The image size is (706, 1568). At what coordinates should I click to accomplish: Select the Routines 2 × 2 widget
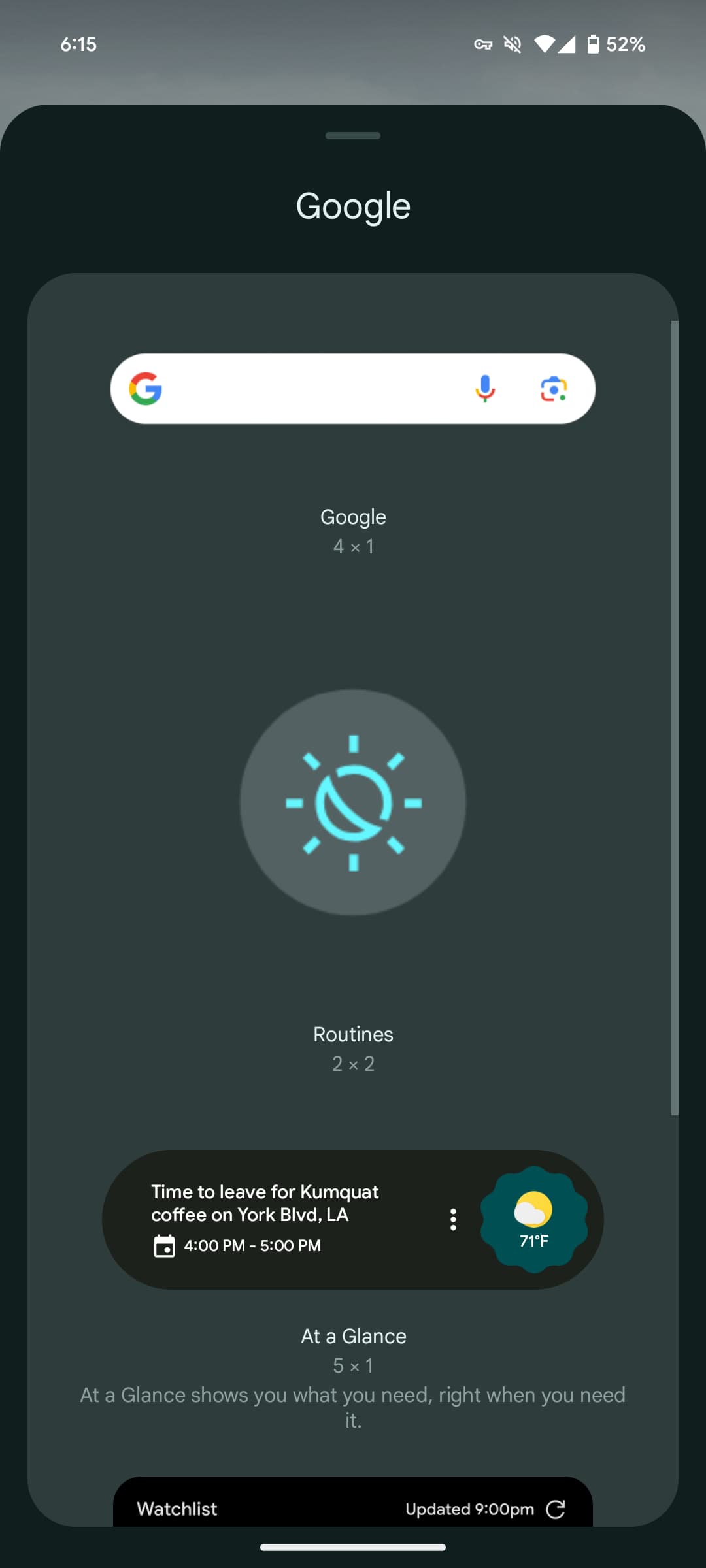(x=353, y=802)
